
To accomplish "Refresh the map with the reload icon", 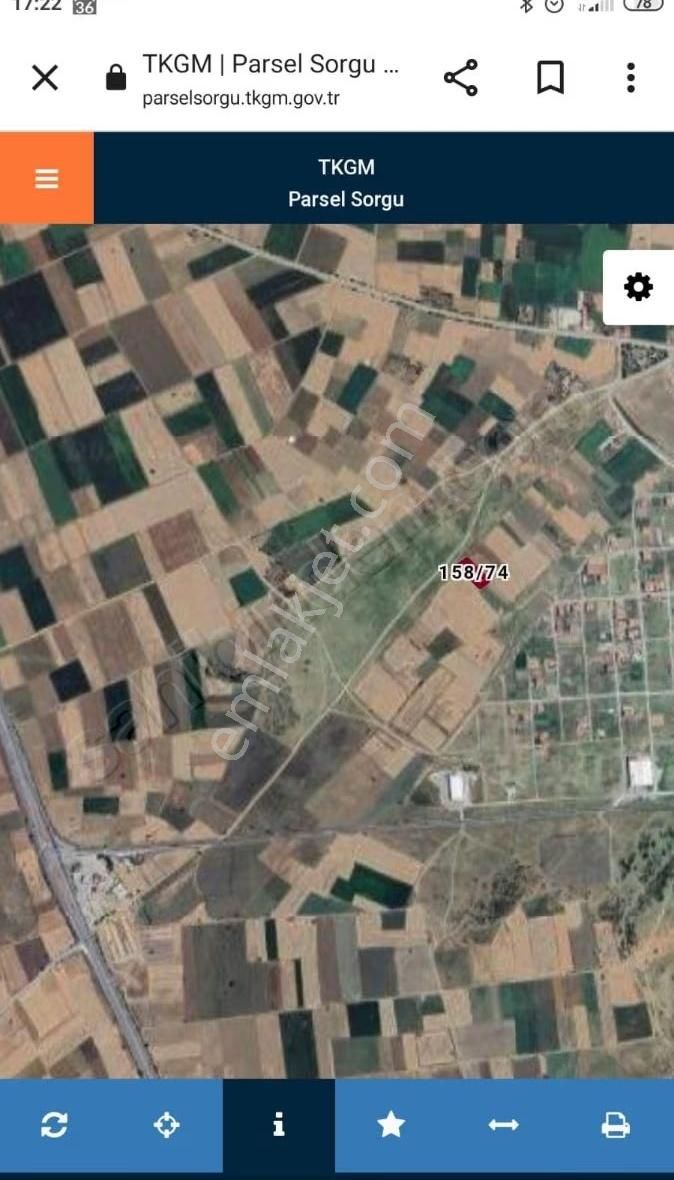I will pyautogui.click(x=54, y=1125).
